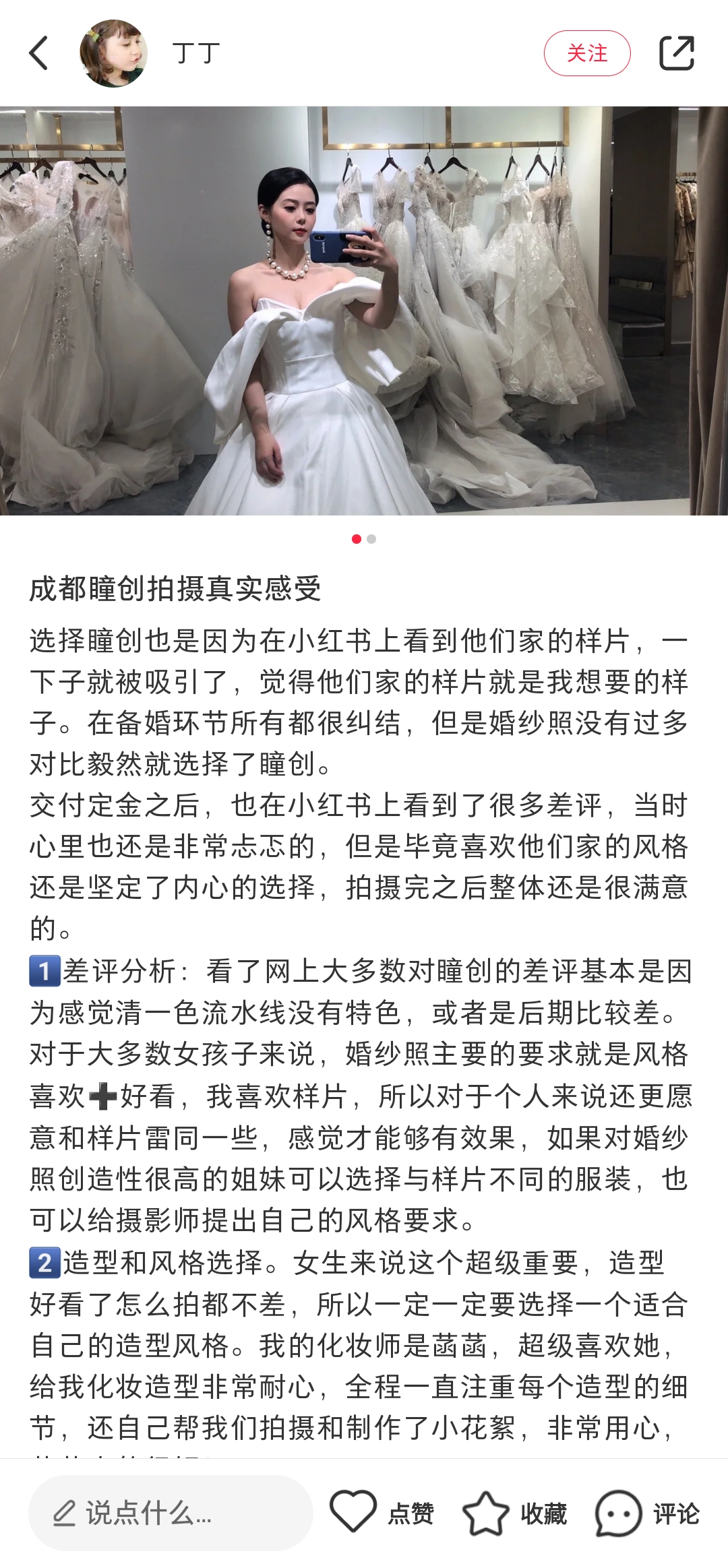728x1568 pixels.
Task: Open 丁丁's profile avatar
Action: (x=113, y=53)
